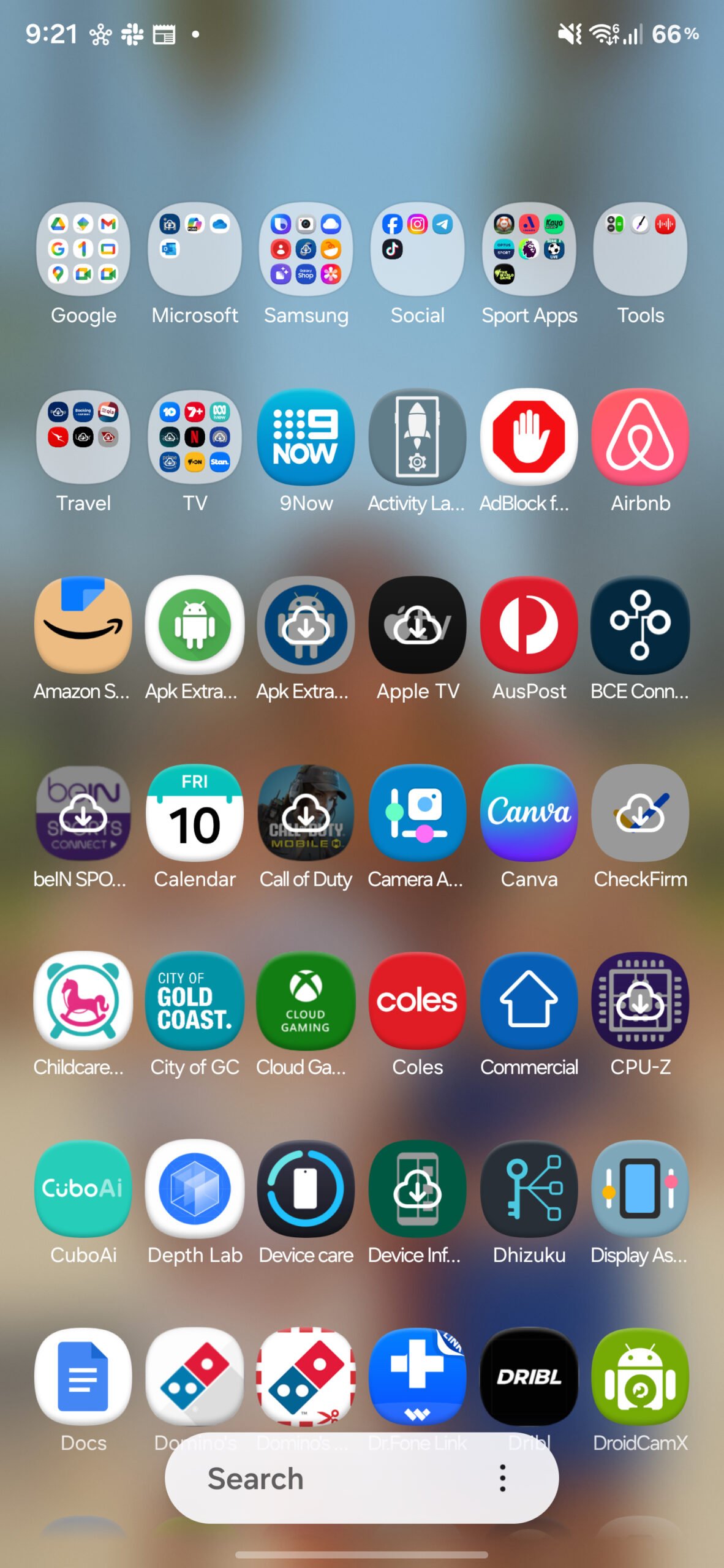Open the Search bar
This screenshot has height=1568, width=724.
[319, 1479]
